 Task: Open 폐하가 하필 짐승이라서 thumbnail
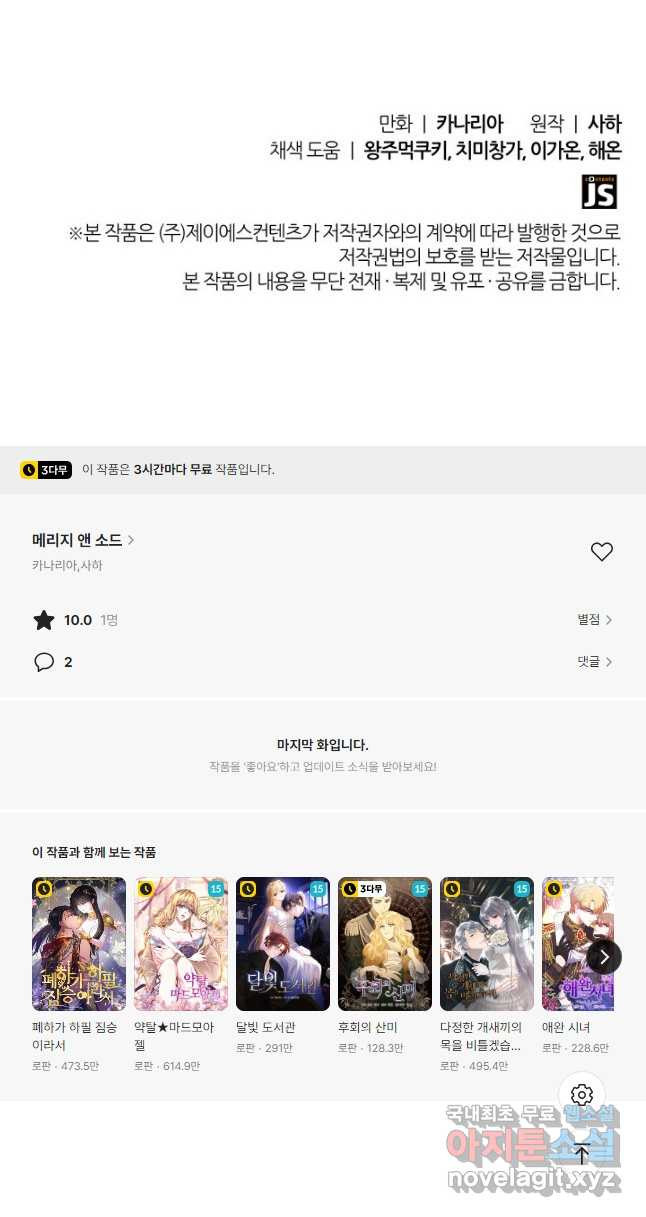pos(79,944)
